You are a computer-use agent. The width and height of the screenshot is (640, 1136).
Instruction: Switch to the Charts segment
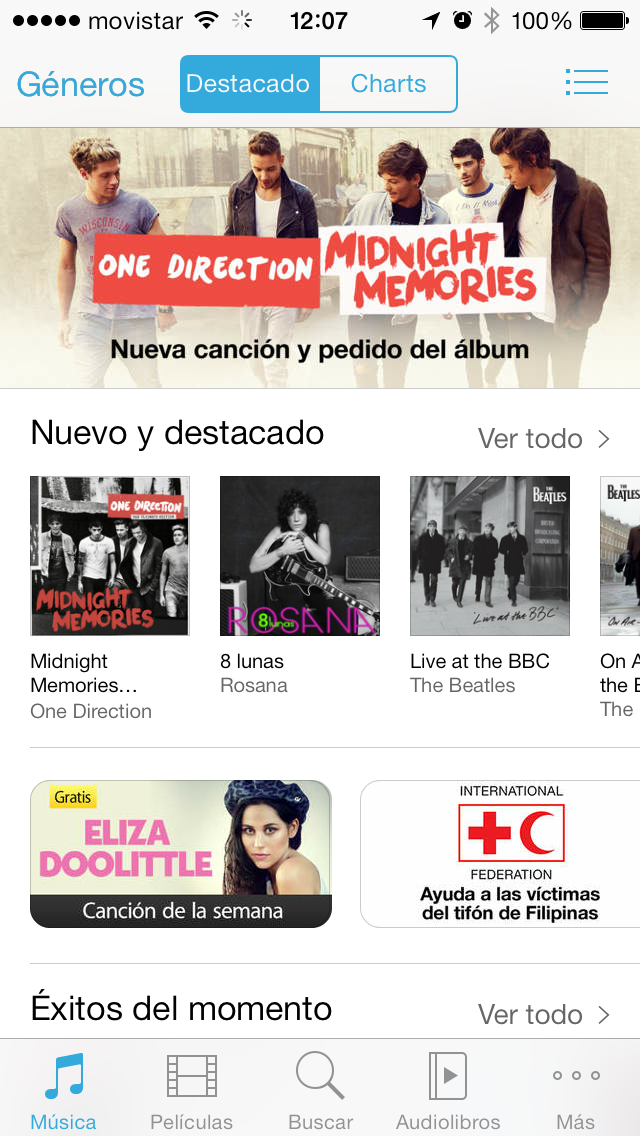point(388,84)
